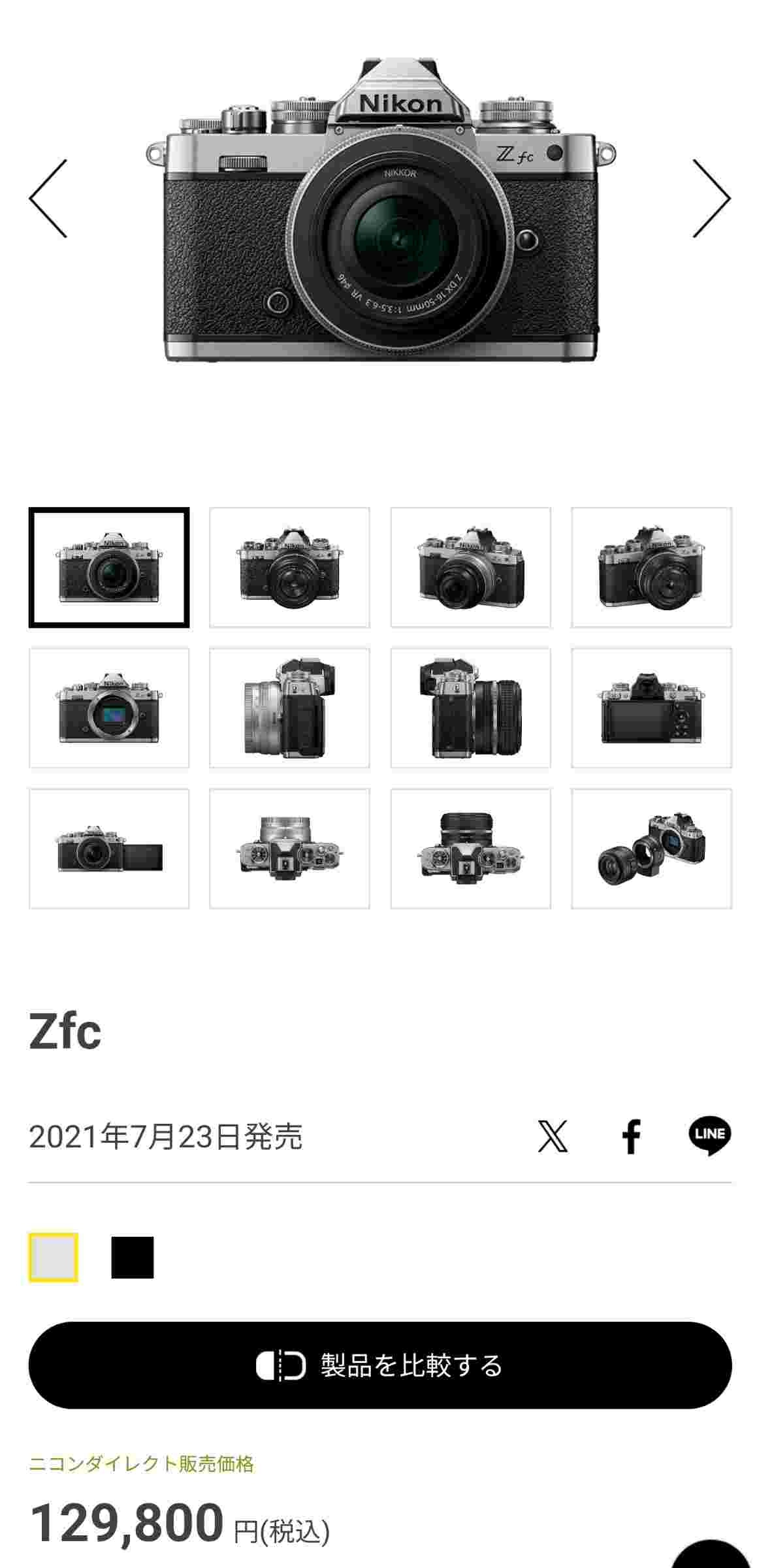Select the flipped-out screen thumbnail
This screenshot has height=1568, width=757.
(x=109, y=848)
